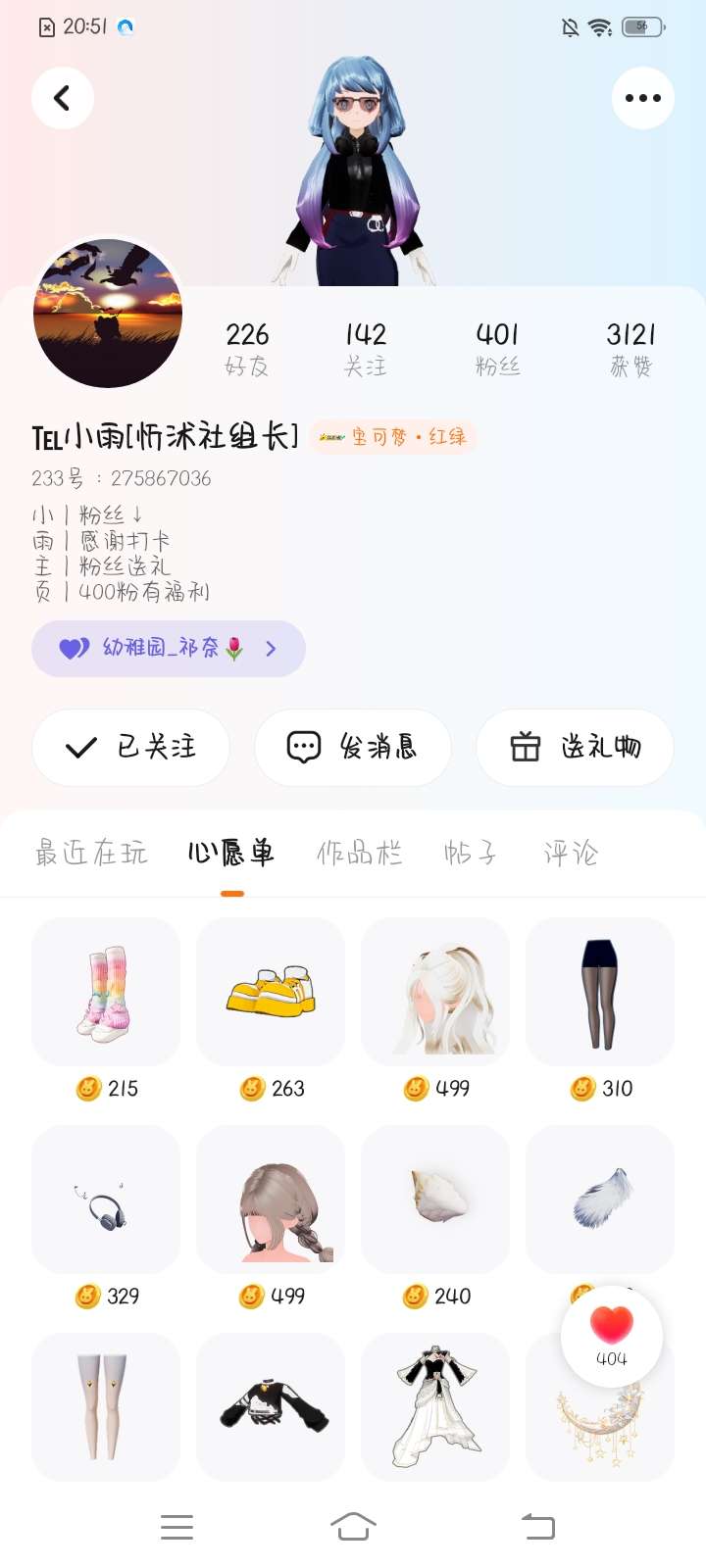Tap the floating red heart like button
706x1568 pixels.
point(612,1335)
